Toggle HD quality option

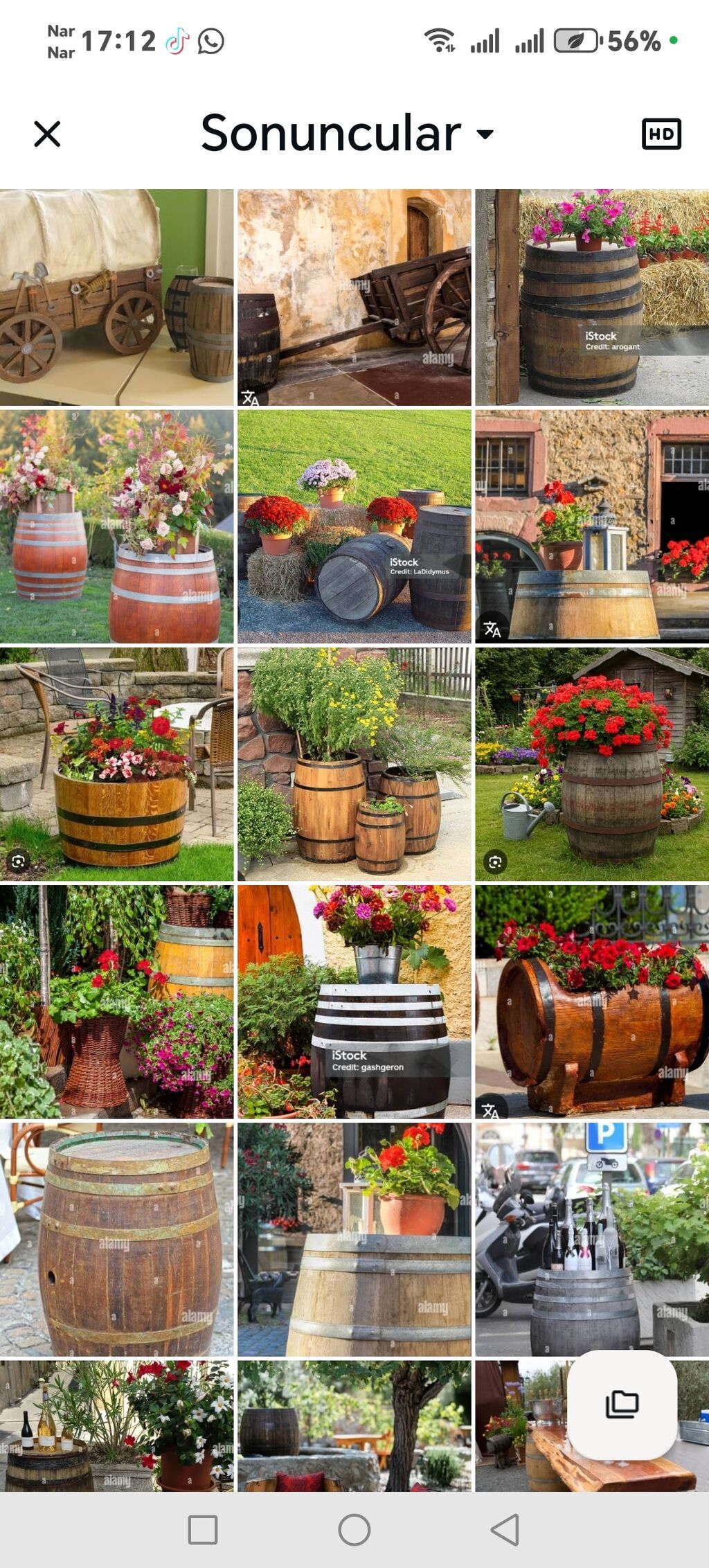661,134
